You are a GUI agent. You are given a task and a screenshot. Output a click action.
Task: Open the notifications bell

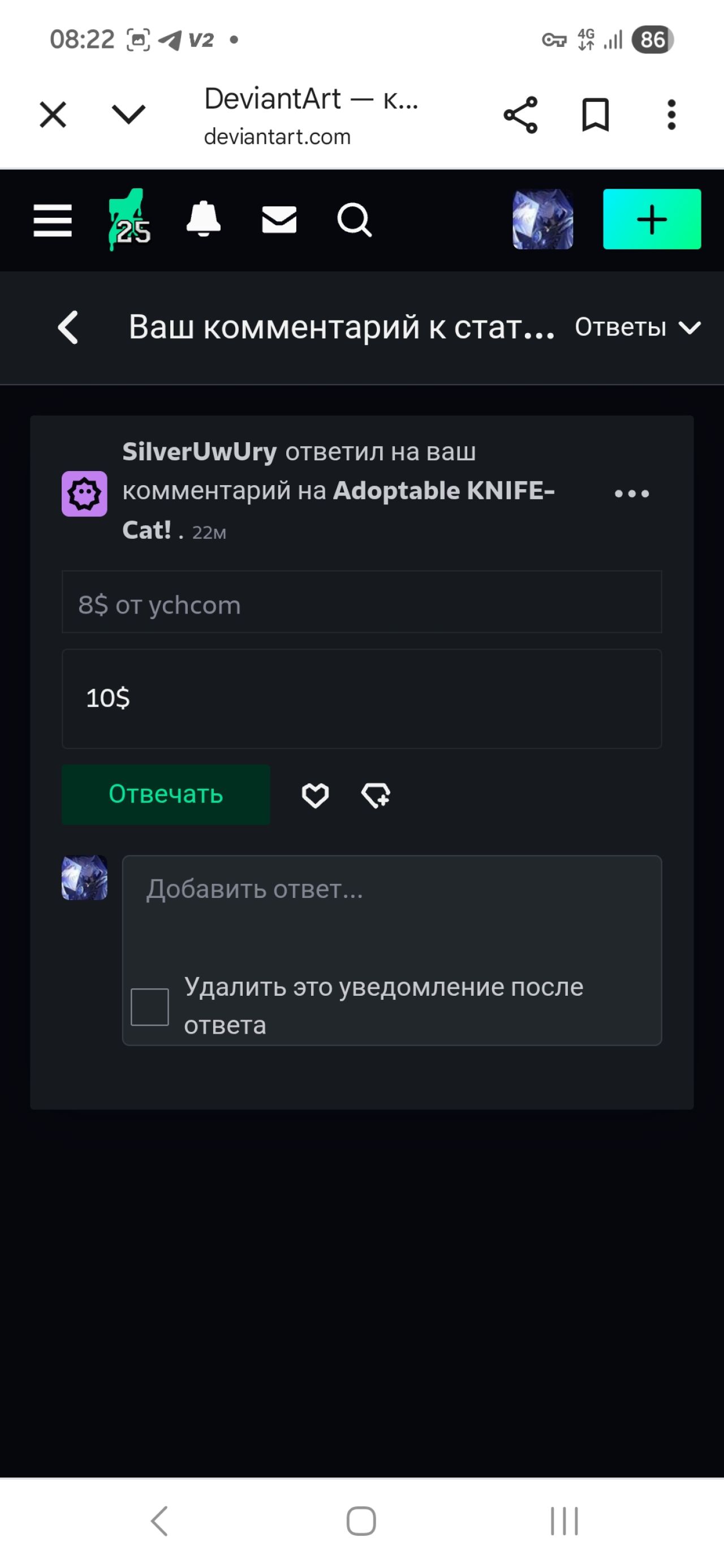204,218
